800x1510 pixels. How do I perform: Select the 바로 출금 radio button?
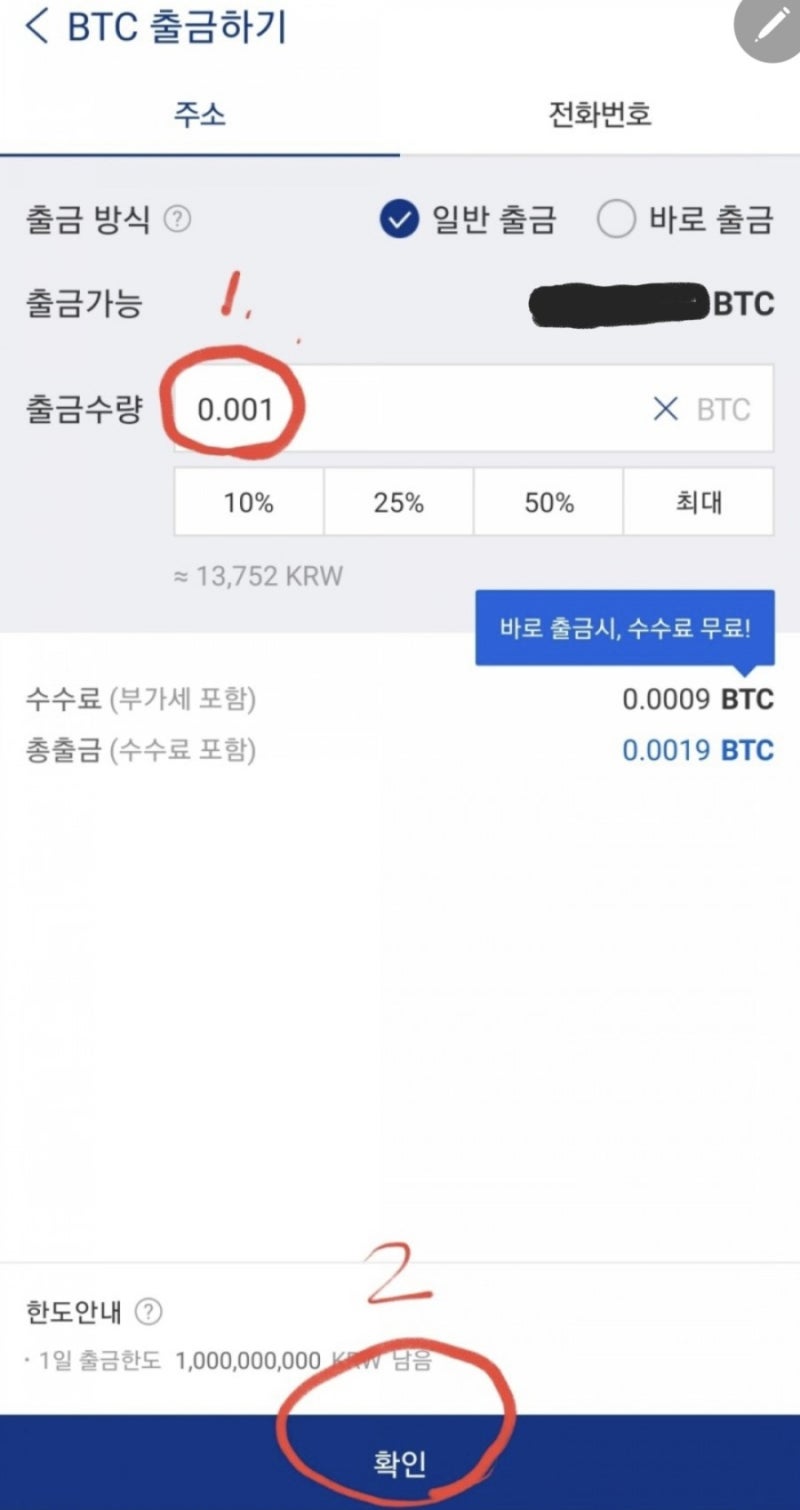pyautogui.click(x=617, y=220)
